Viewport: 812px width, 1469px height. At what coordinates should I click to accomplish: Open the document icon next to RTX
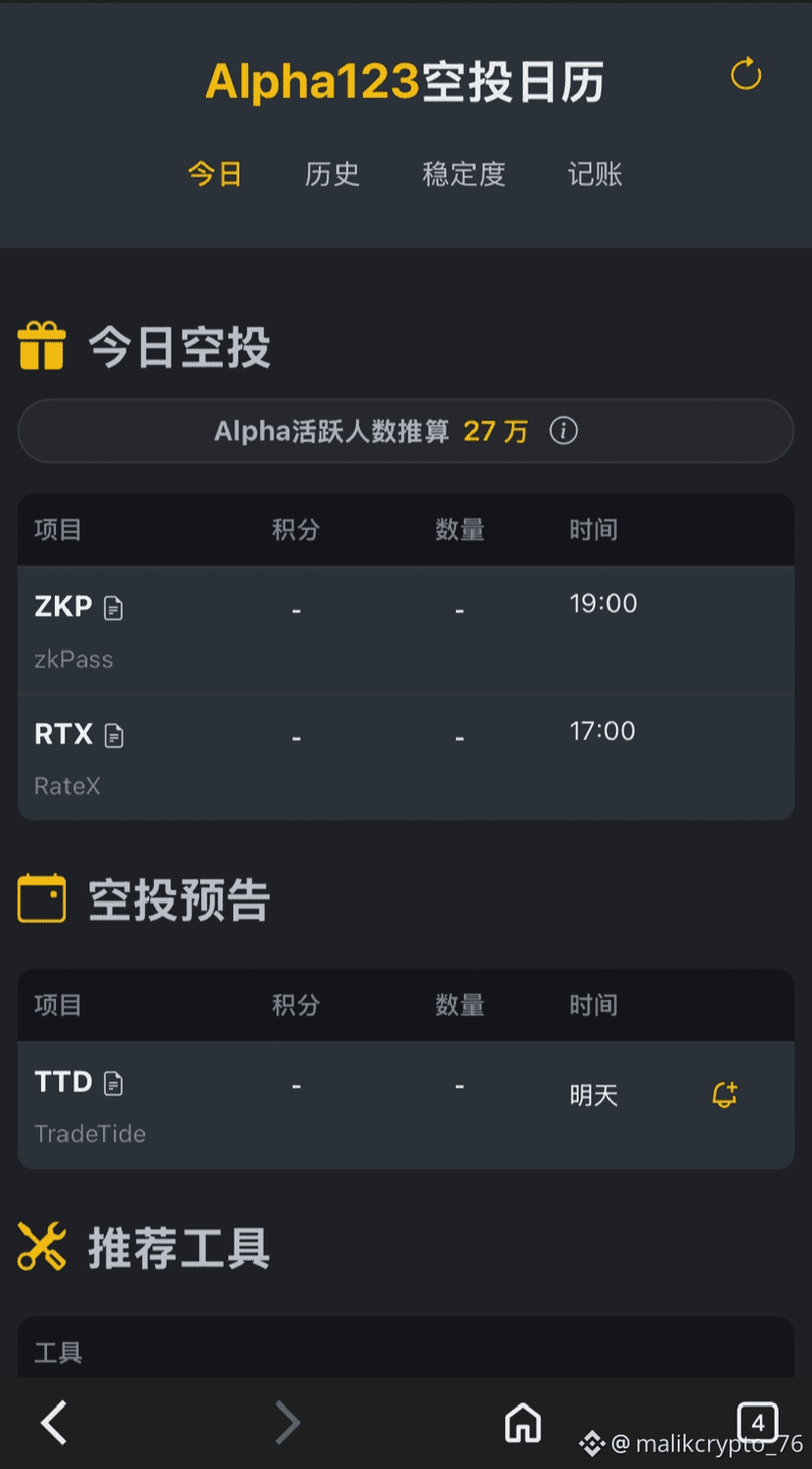click(114, 734)
